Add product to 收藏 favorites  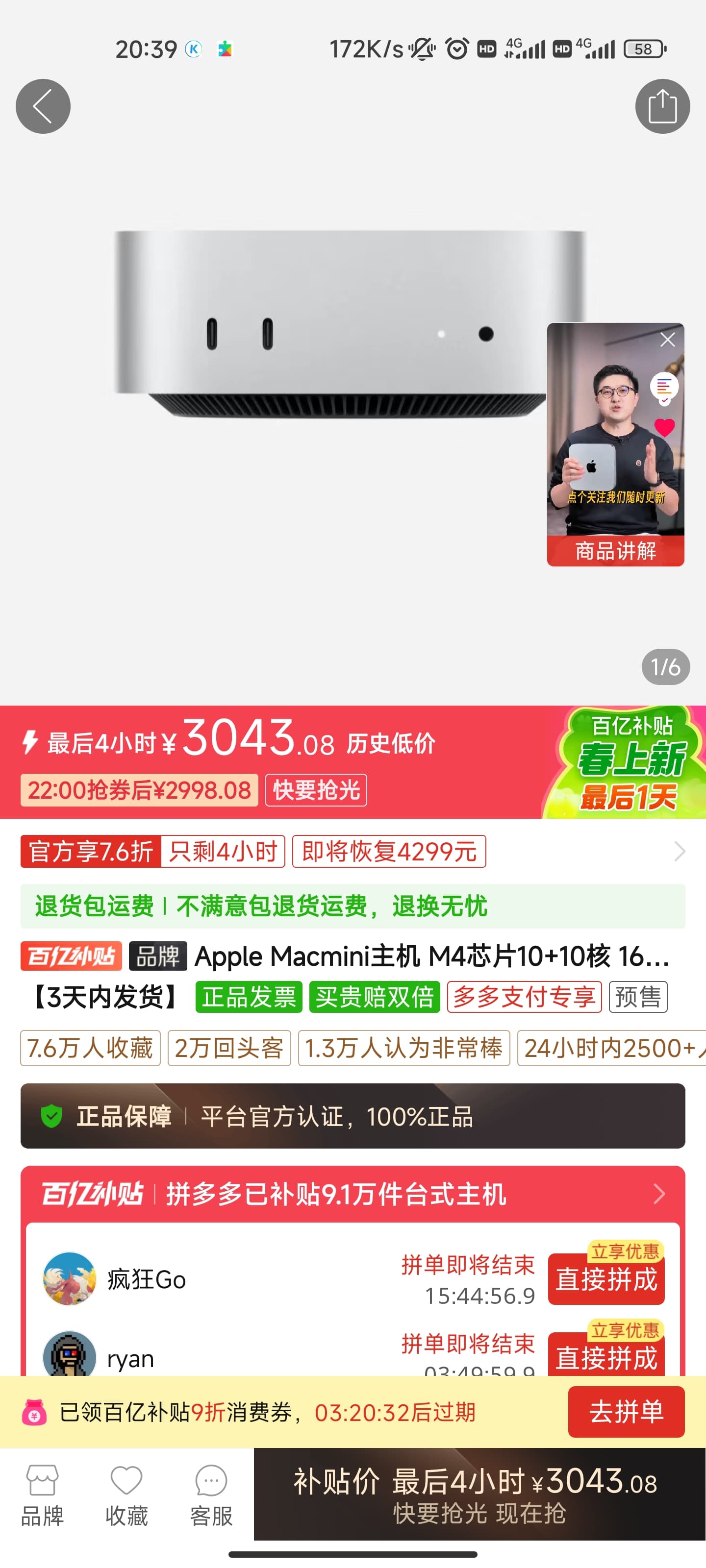tap(126, 1495)
